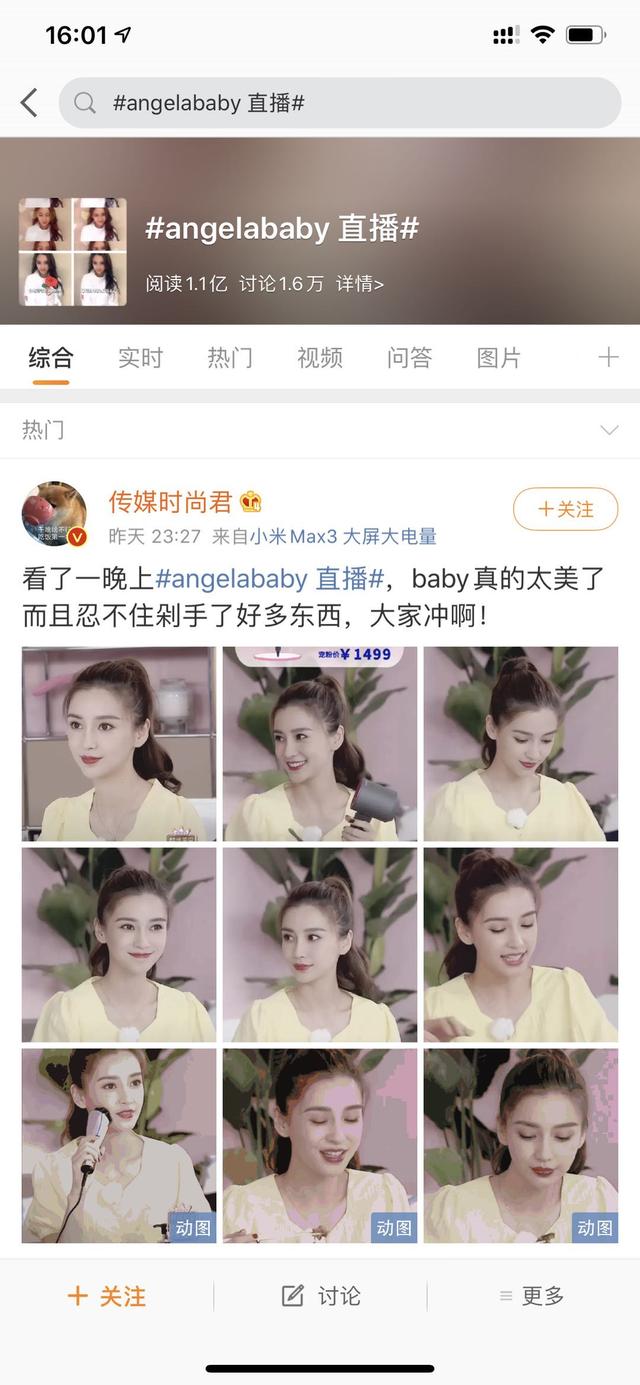This screenshot has width=640, height=1385.
Task: Select the 综合 tab
Action: click(x=50, y=358)
